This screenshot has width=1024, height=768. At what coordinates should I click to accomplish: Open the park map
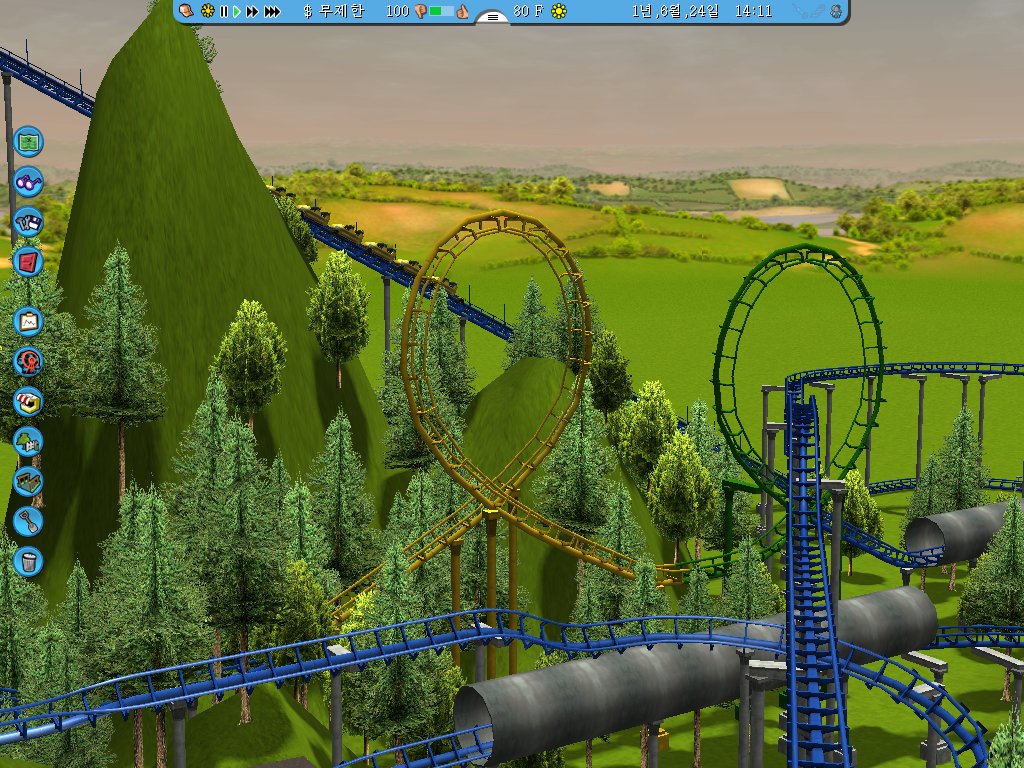[x=29, y=141]
